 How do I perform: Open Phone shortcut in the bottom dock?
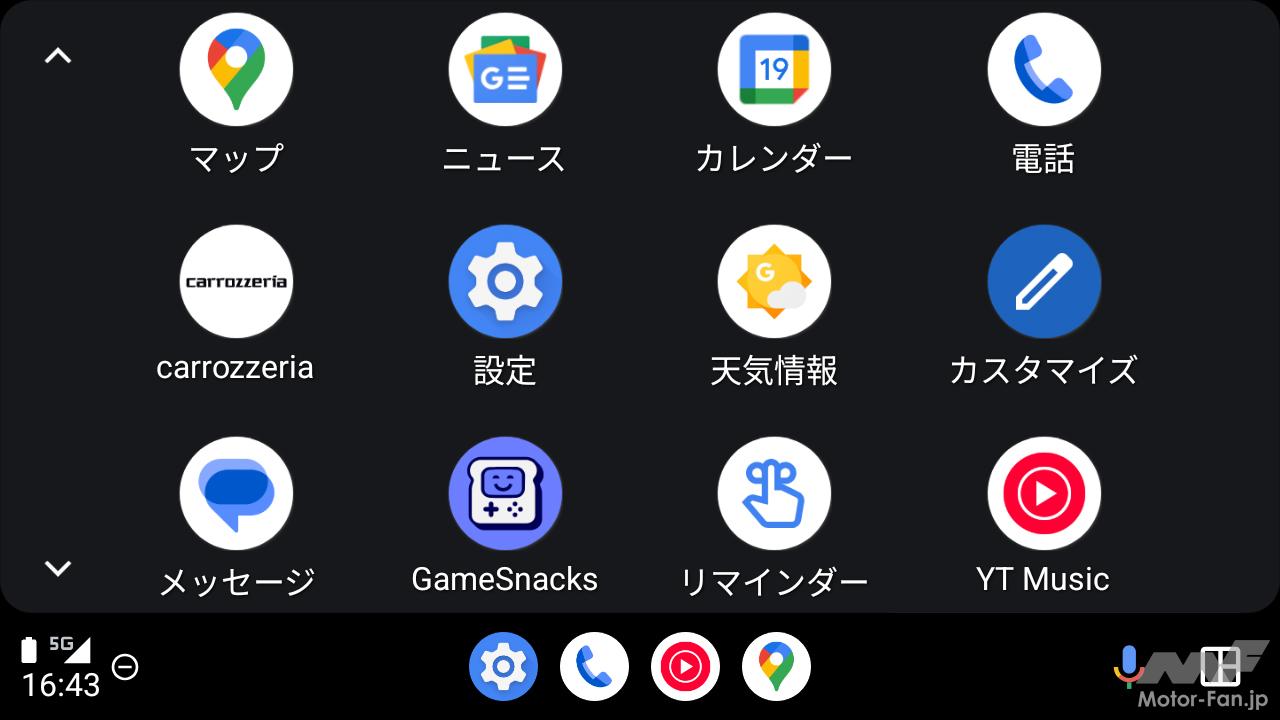click(594, 666)
